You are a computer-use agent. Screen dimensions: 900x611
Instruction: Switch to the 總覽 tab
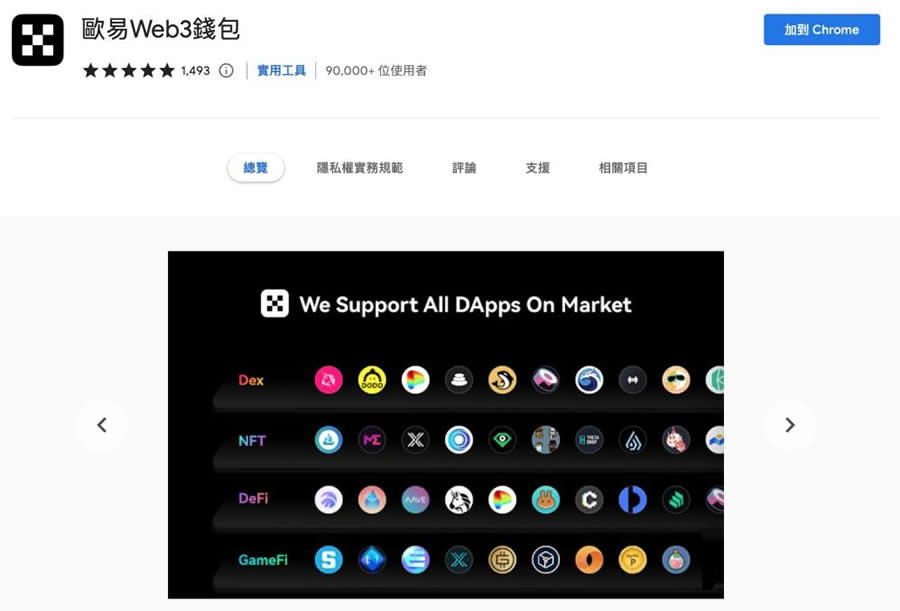tap(256, 168)
